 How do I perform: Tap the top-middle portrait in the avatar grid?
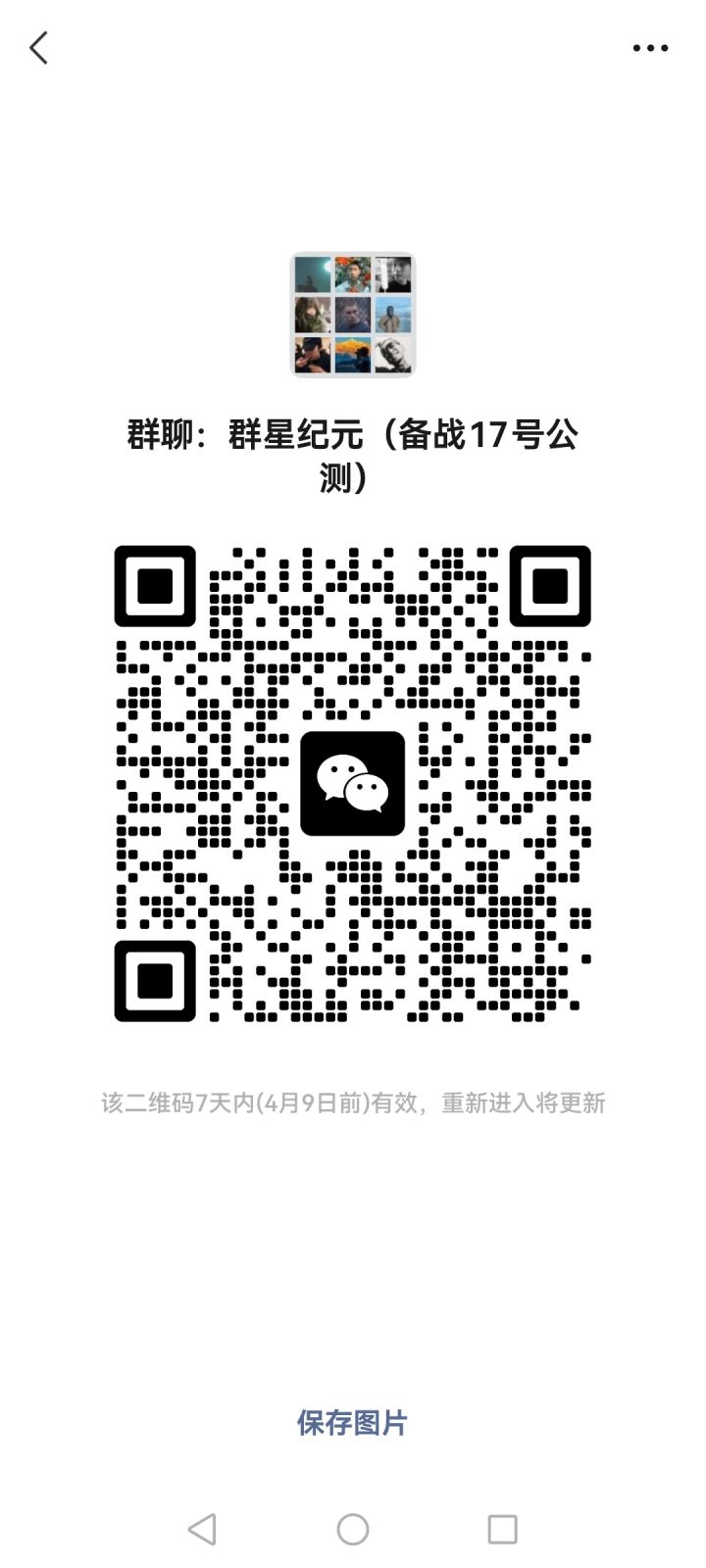point(353,274)
